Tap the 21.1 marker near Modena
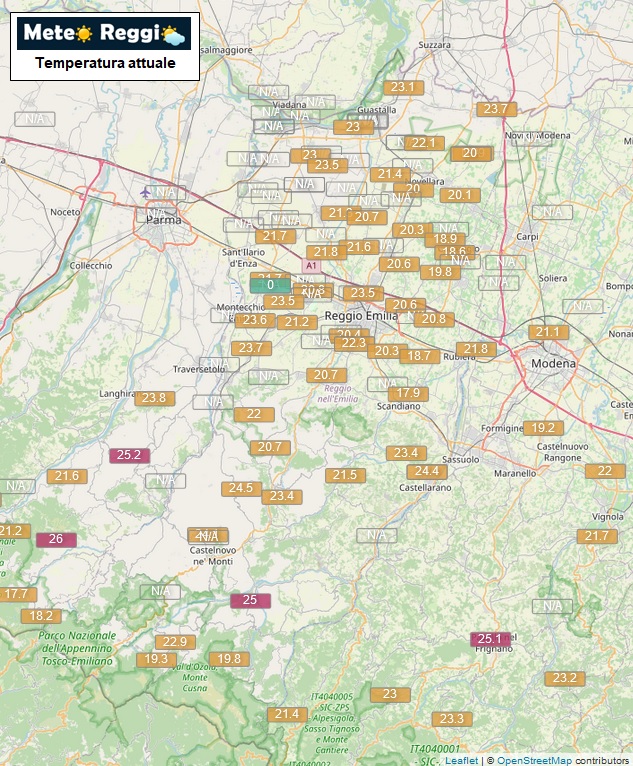Viewport: 633px width, 766px height. click(549, 332)
